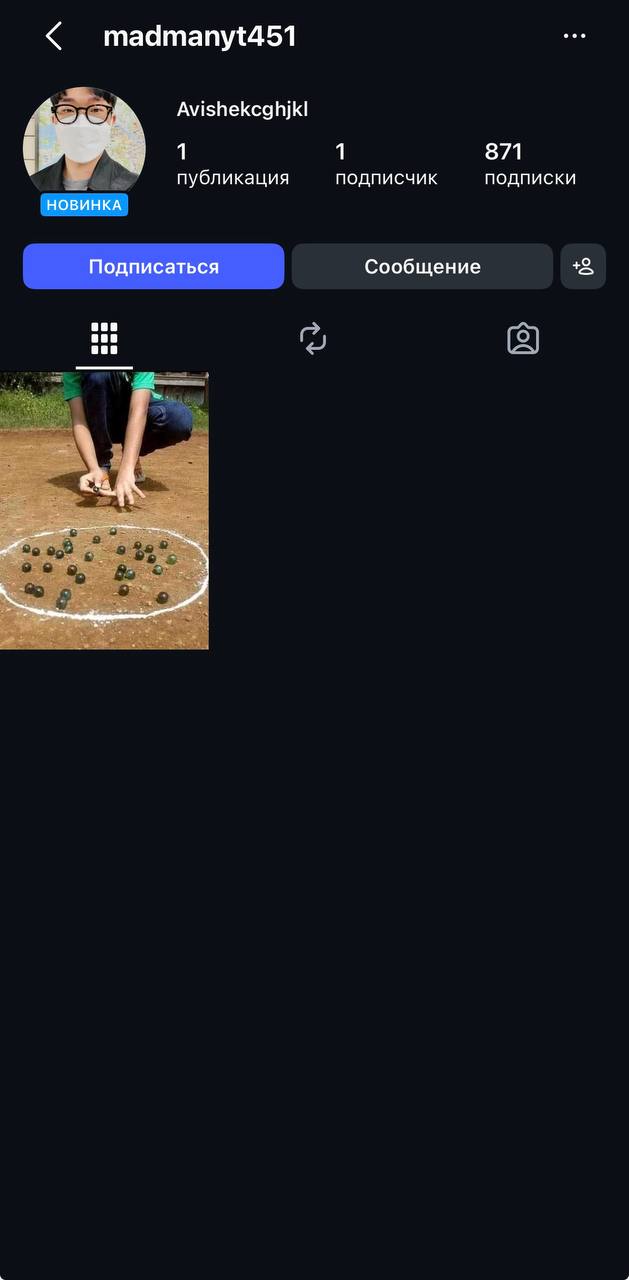Open suggested accounts via add-person icon
Screen dimensions: 629x1280
583,267
